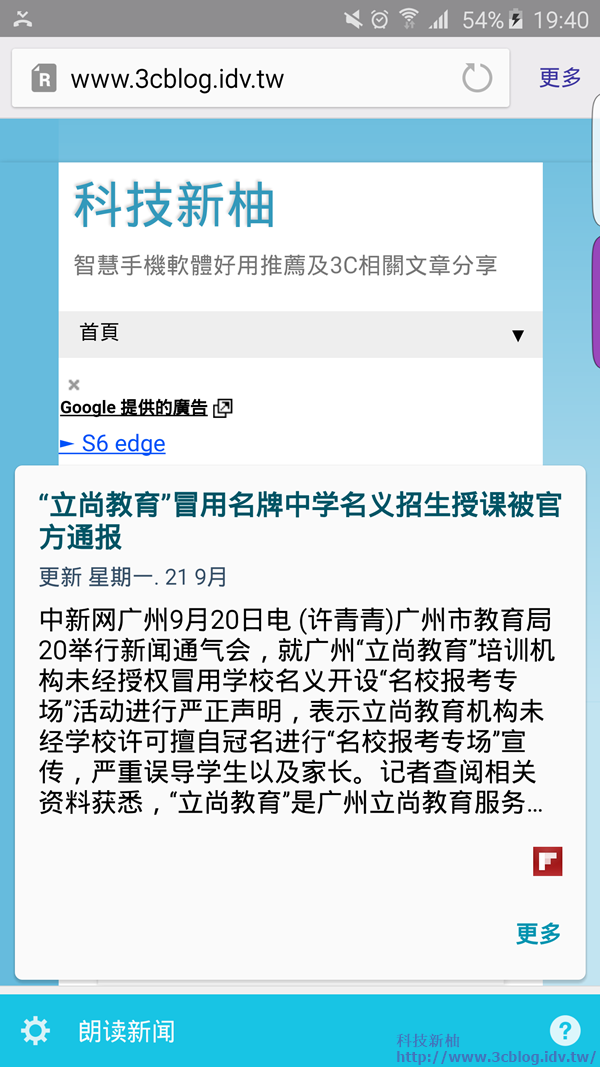Open the Google 提供的廣告 info link
Screen dimensions: 600x1067
pos(146,408)
